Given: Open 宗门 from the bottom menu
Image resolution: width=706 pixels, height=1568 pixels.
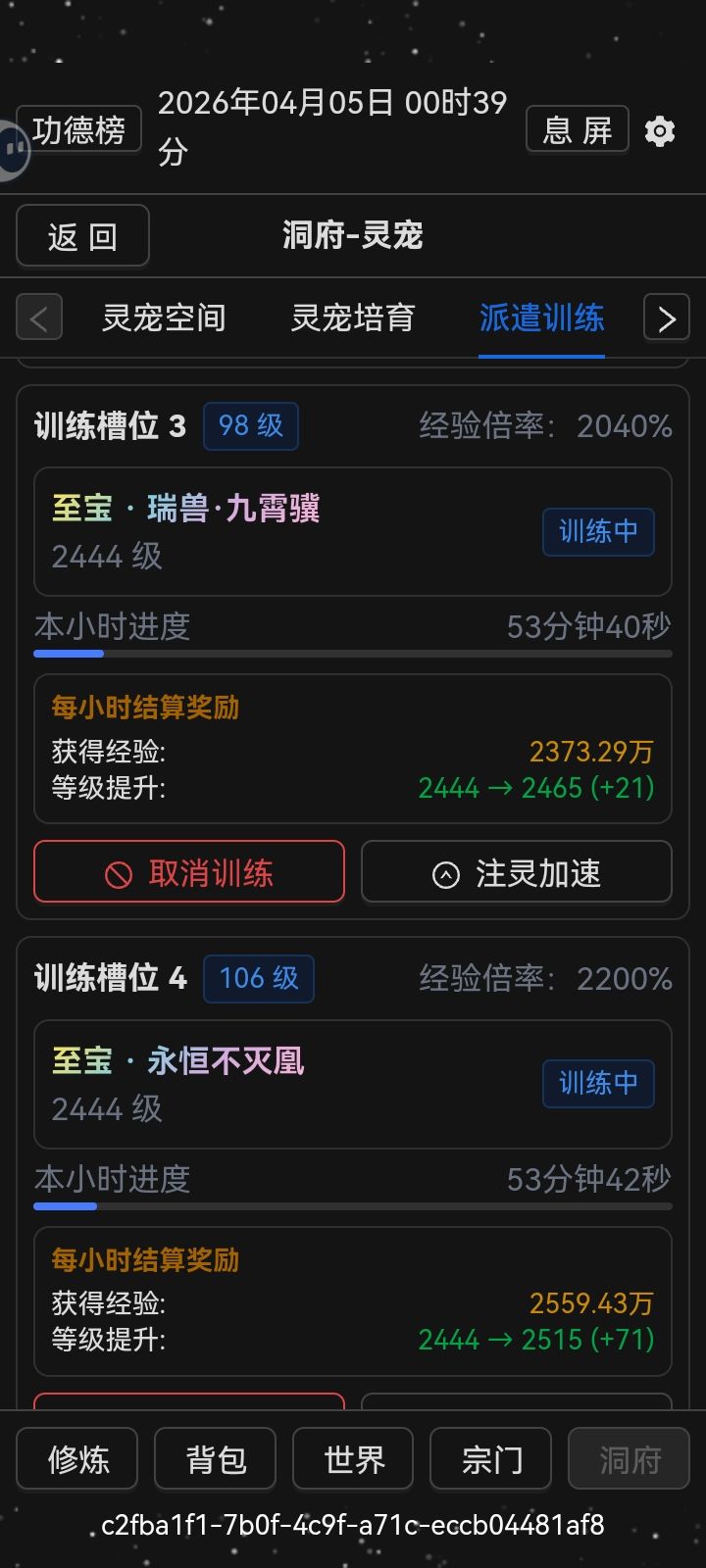Looking at the screenshot, I should tap(490, 1458).
